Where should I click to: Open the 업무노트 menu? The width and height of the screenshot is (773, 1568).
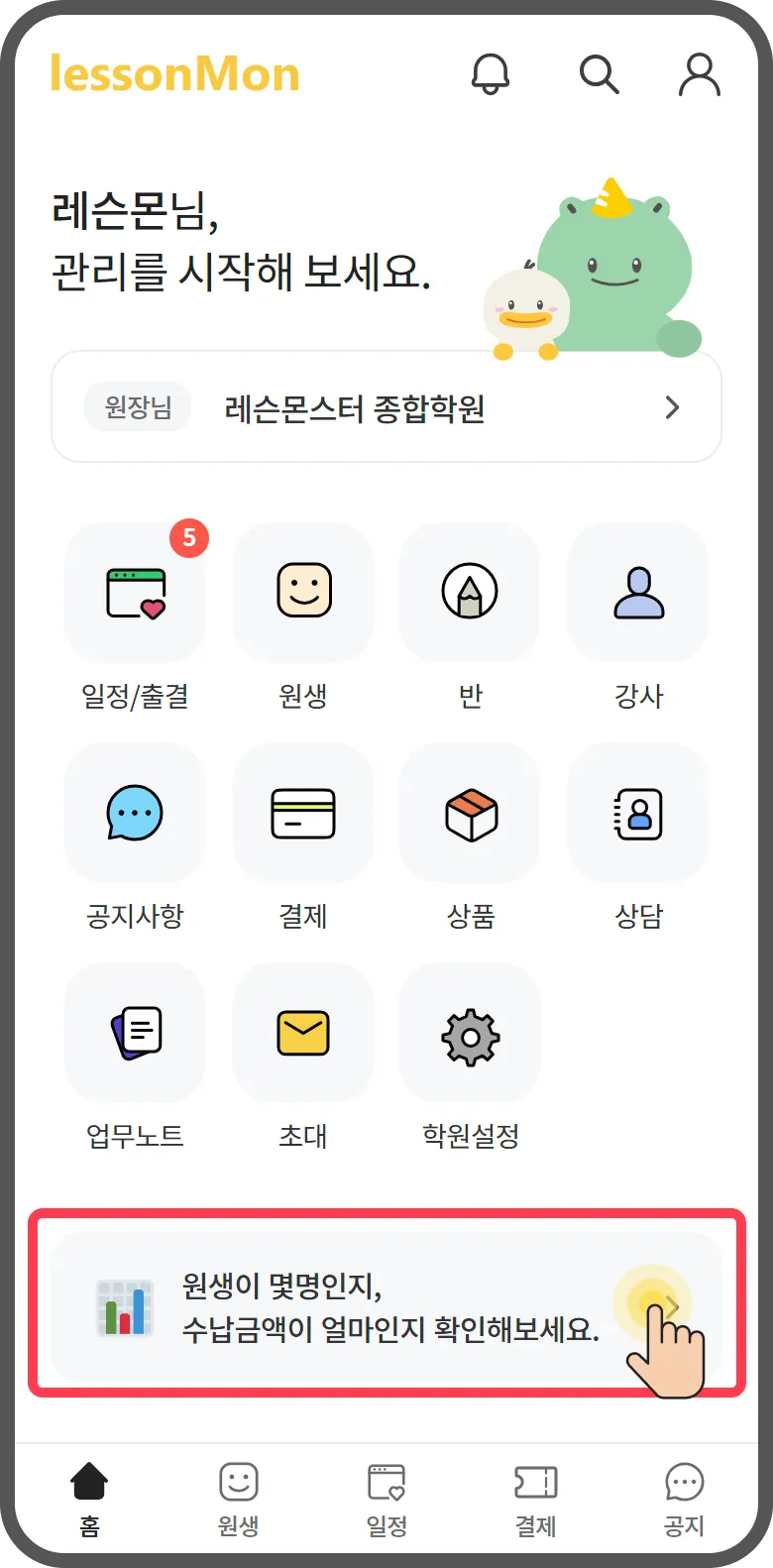click(x=136, y=1034)
